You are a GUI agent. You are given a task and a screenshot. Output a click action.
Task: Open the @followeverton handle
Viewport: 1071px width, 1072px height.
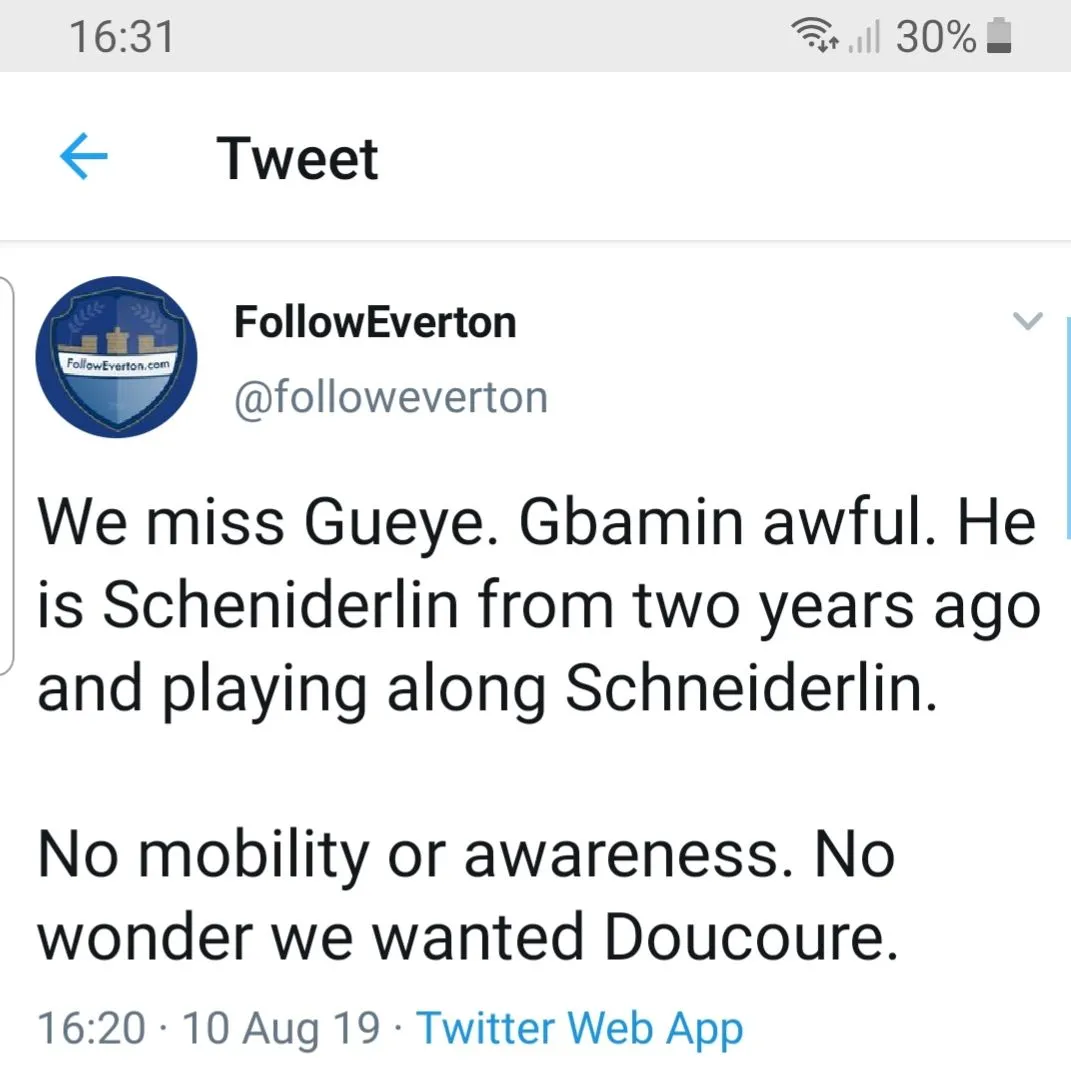point(391,397)
